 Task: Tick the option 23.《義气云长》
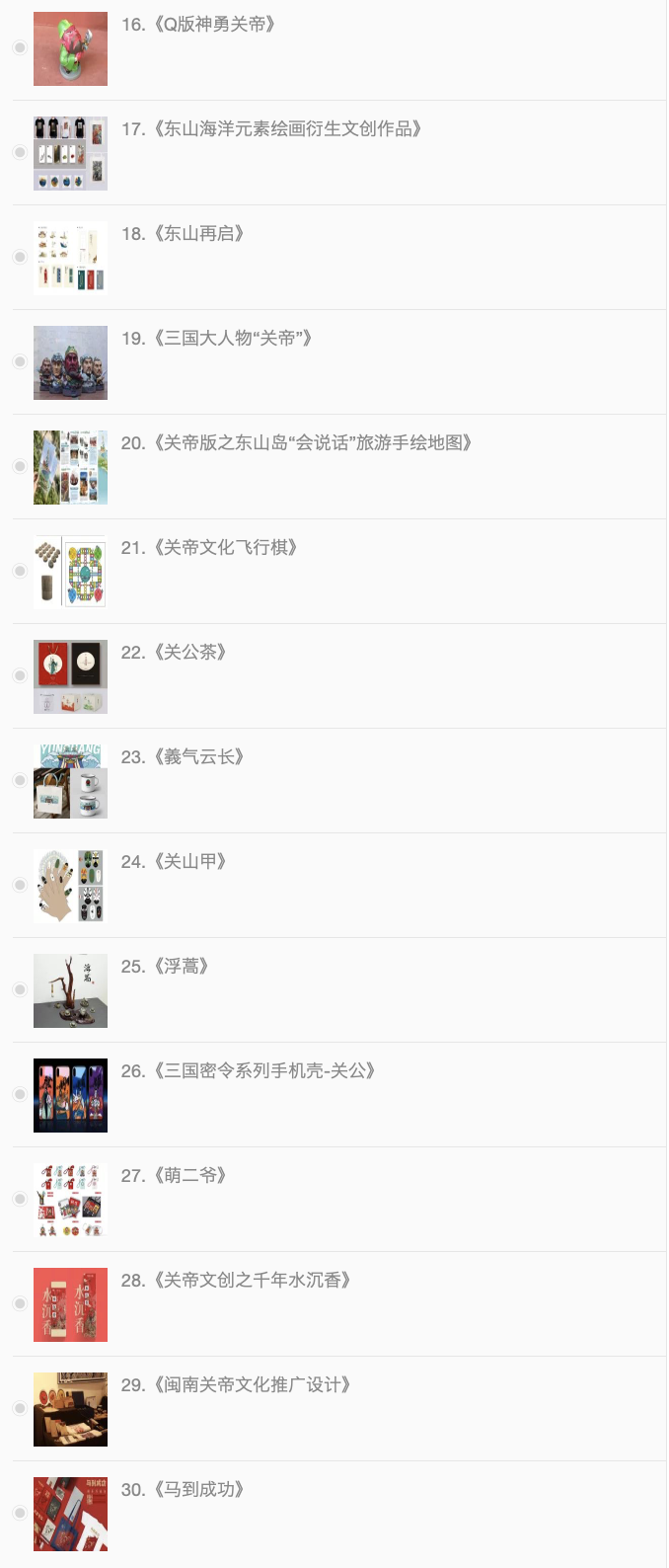click(20, 780)
